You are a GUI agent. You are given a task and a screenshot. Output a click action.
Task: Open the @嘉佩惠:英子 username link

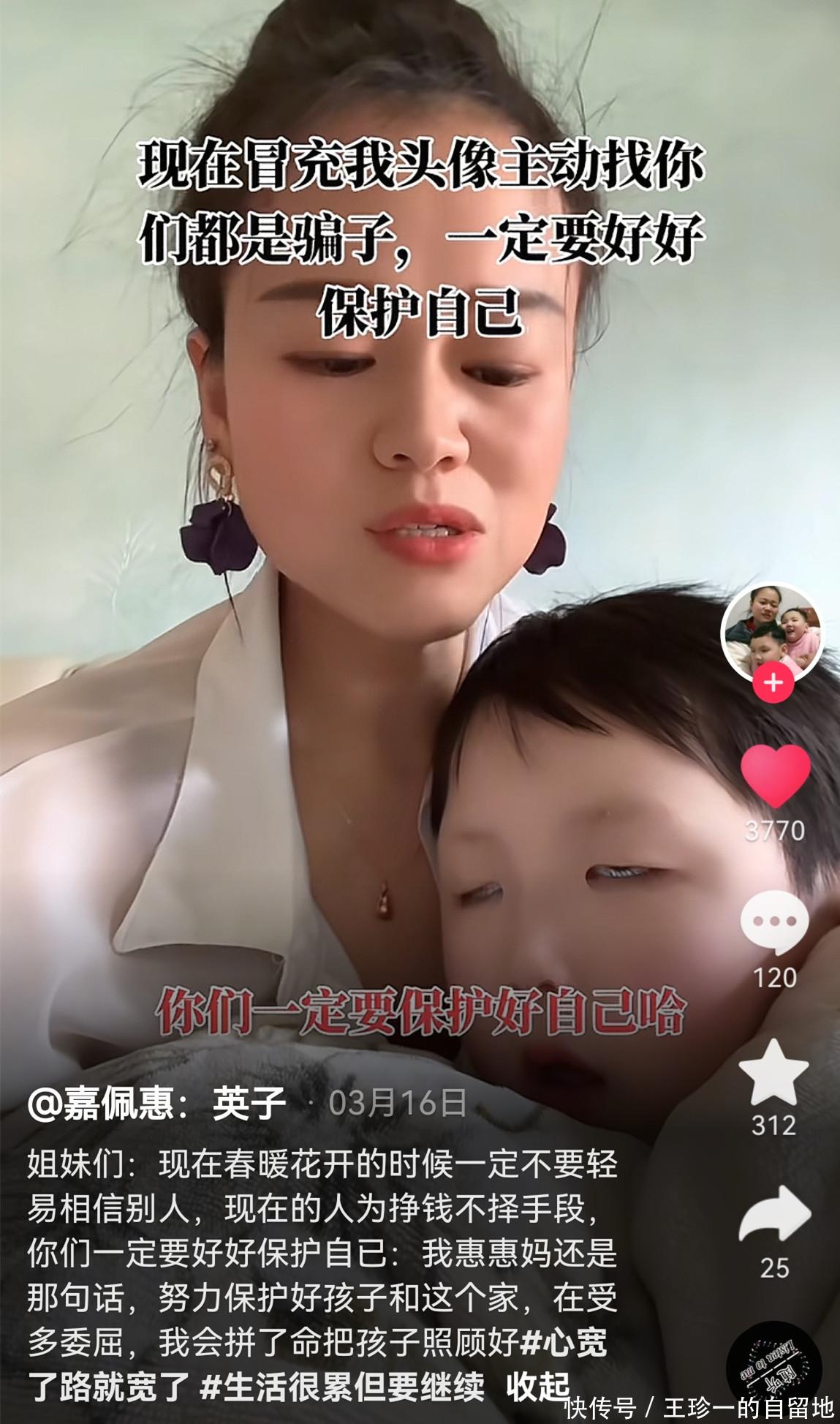pyautogui.click(x=156, y=1104)
